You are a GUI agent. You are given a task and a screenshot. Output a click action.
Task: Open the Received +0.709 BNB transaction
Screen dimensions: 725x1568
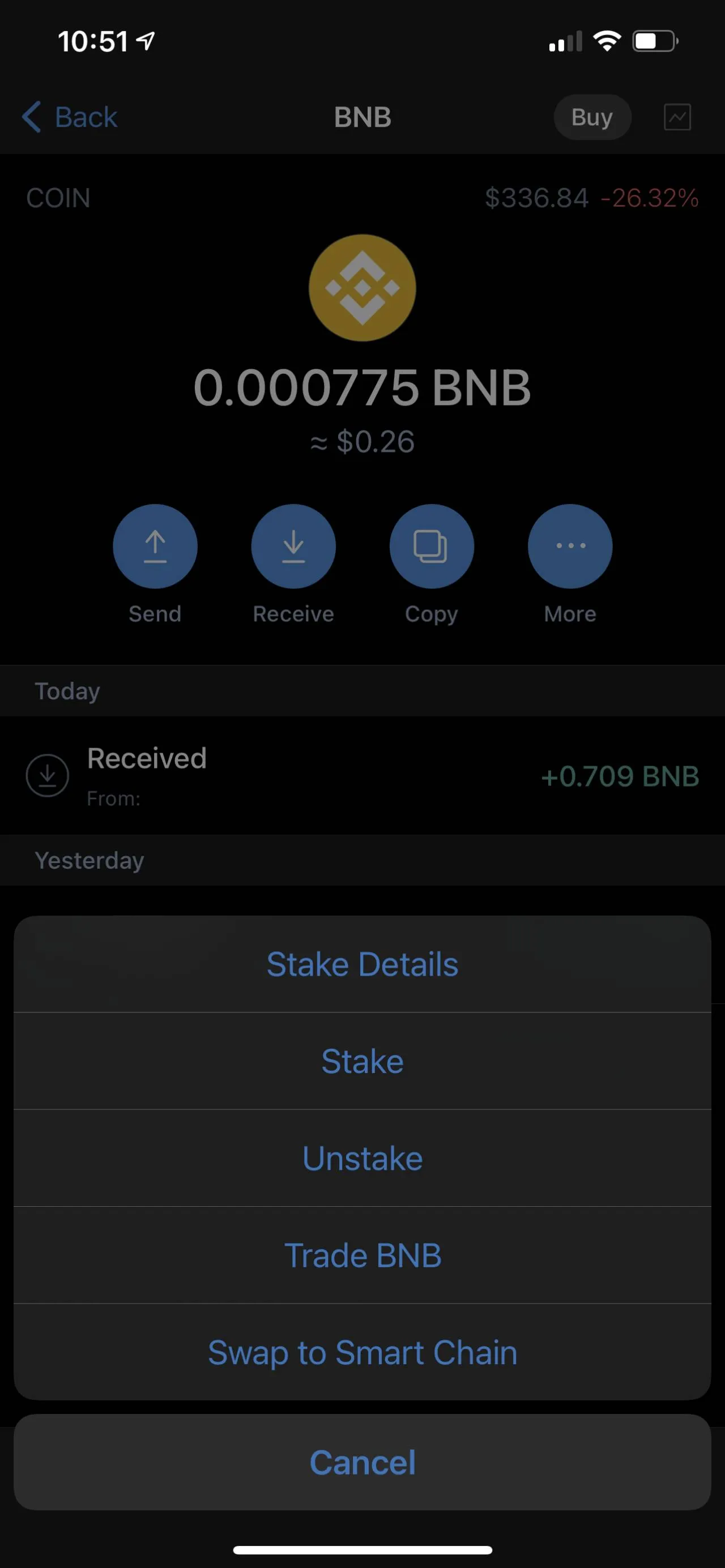tap(362, 775)
